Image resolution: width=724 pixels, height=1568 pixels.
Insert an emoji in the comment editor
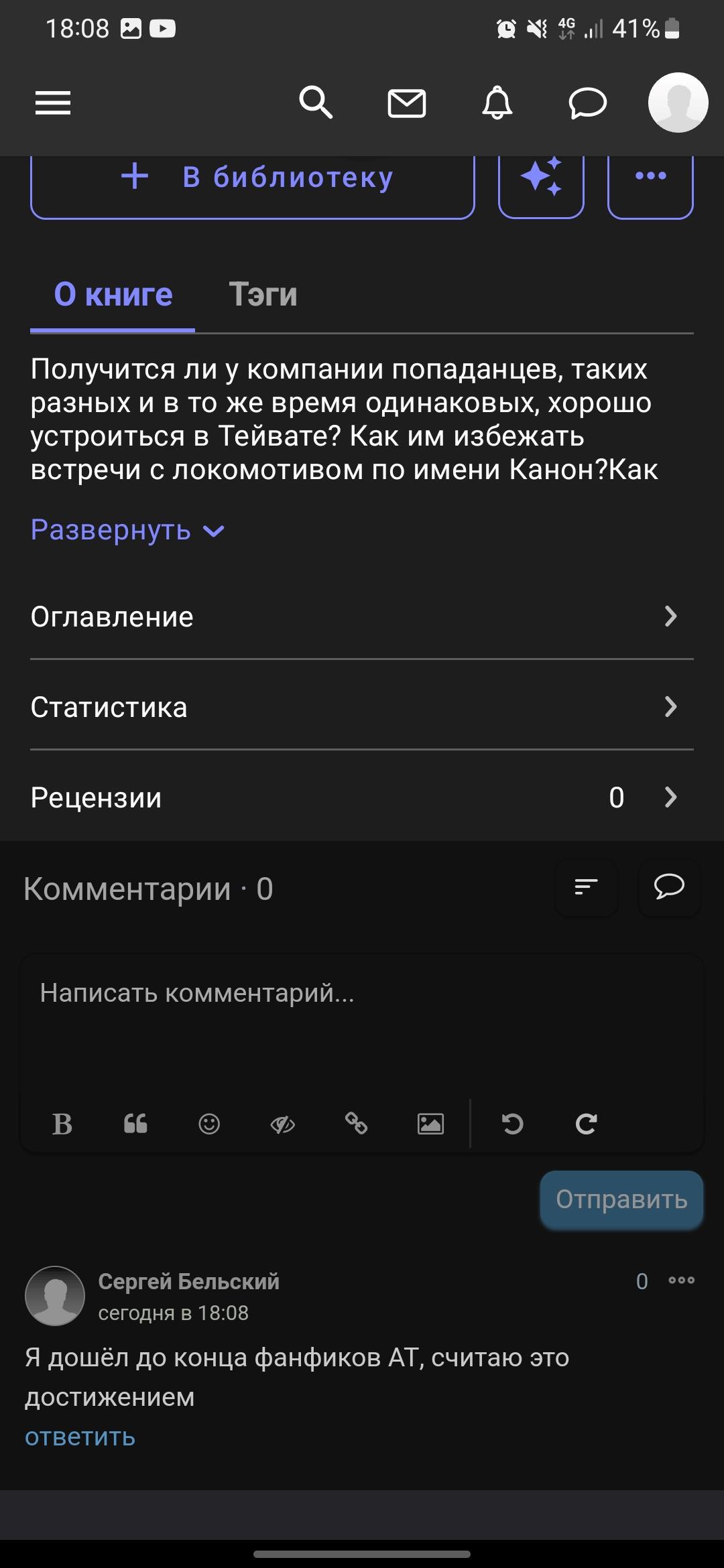(209, 1124)
